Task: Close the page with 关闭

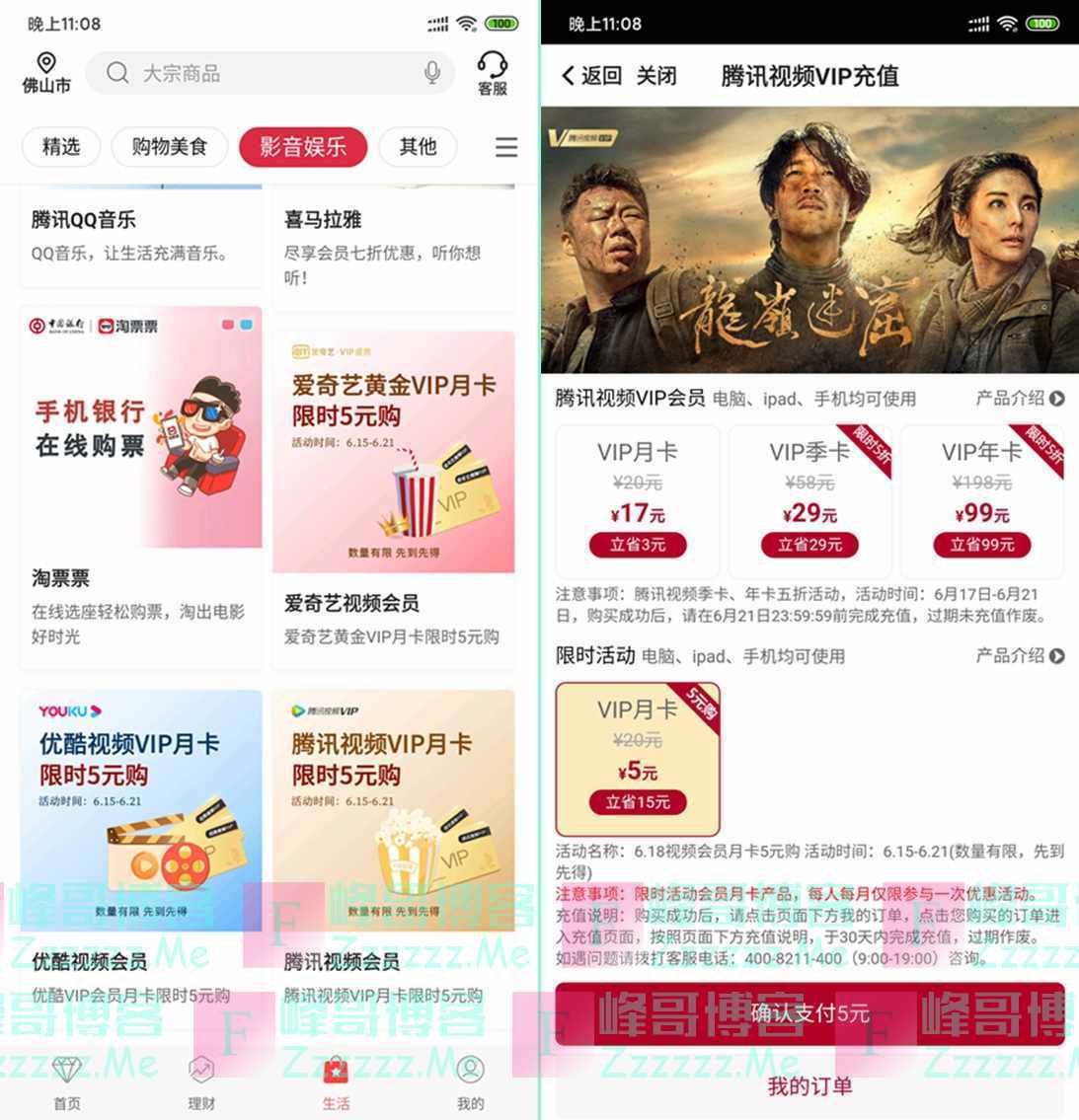Action: 656,76
